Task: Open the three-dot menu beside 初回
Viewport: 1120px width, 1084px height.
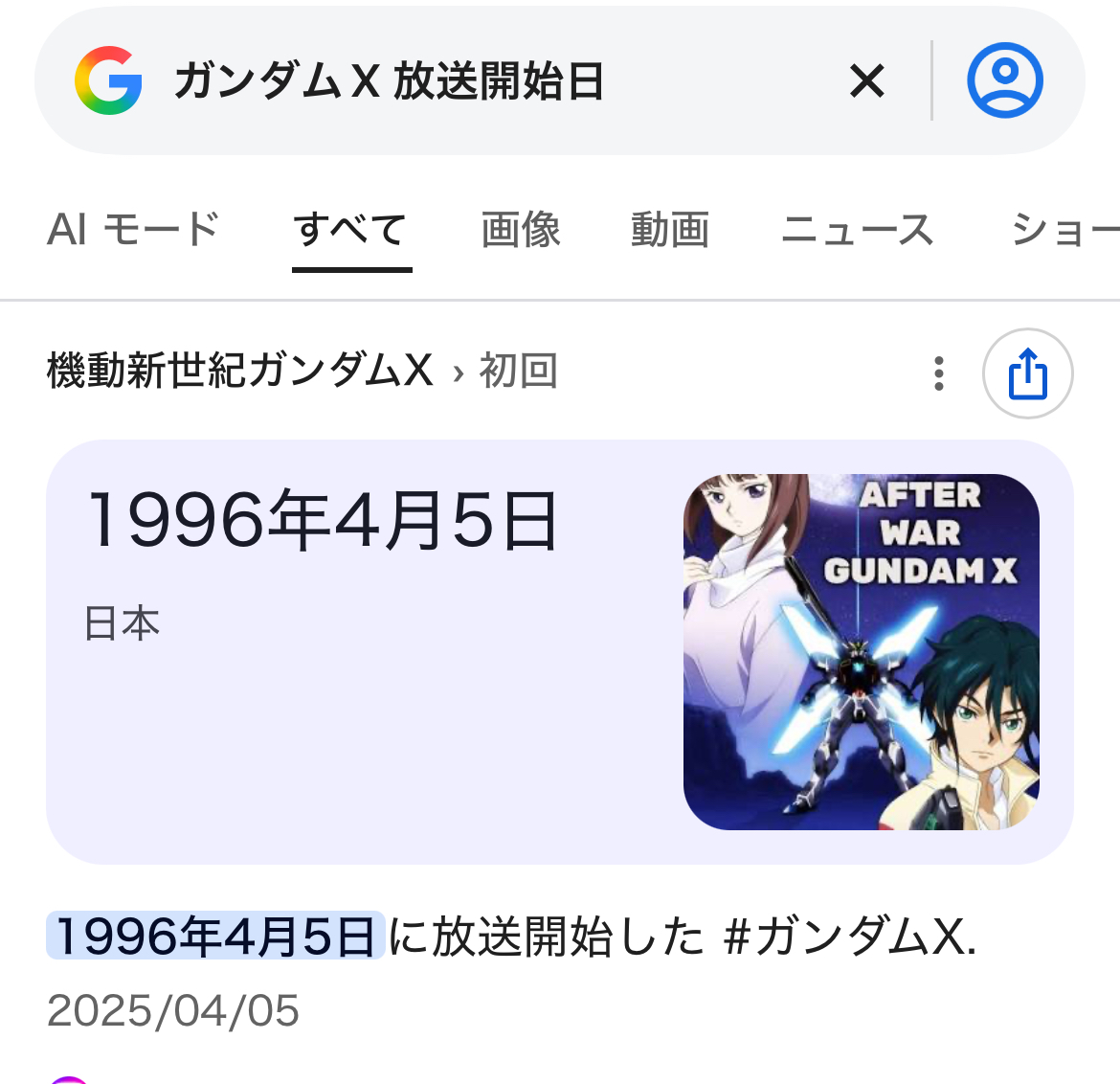Action: pos(939,373)
